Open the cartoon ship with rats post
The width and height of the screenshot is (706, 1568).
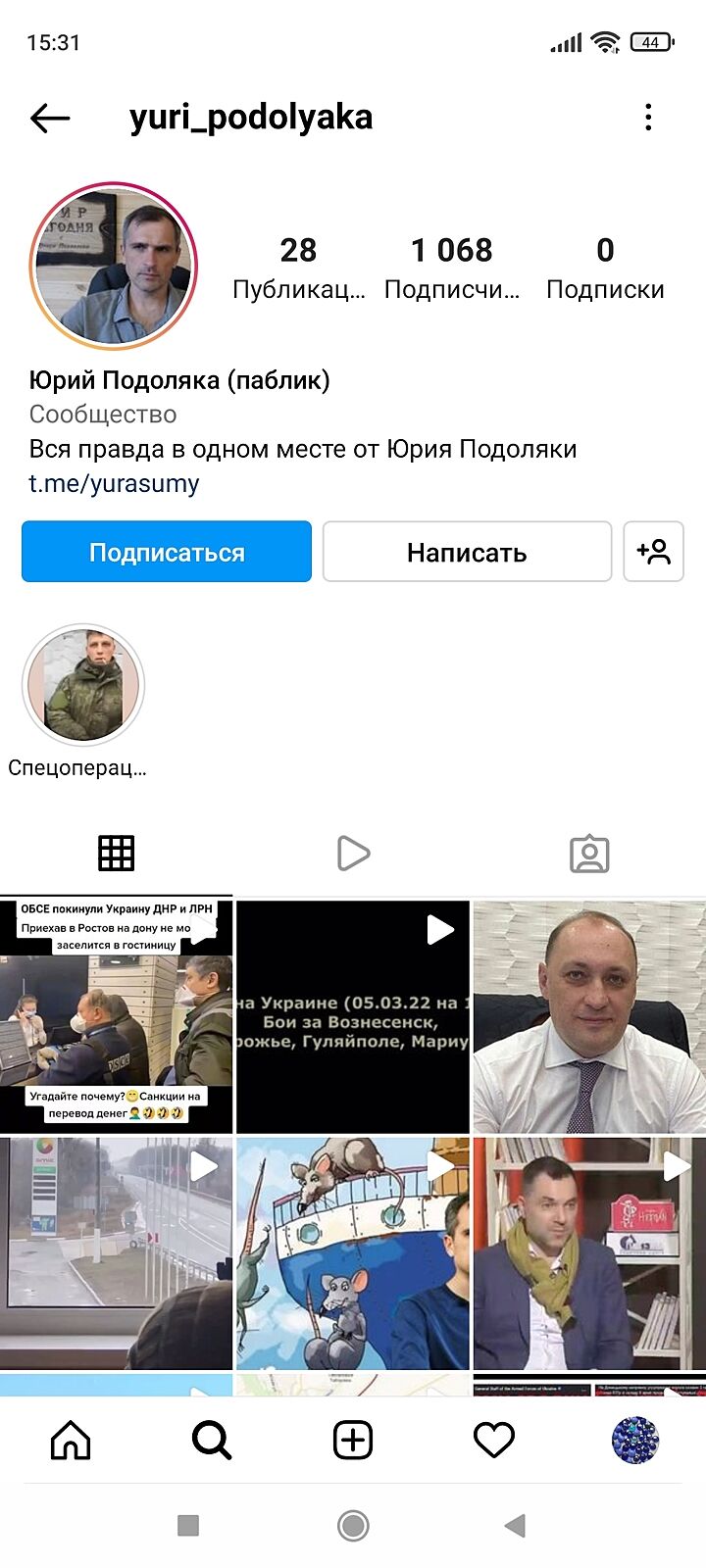tap(353, 1253)
